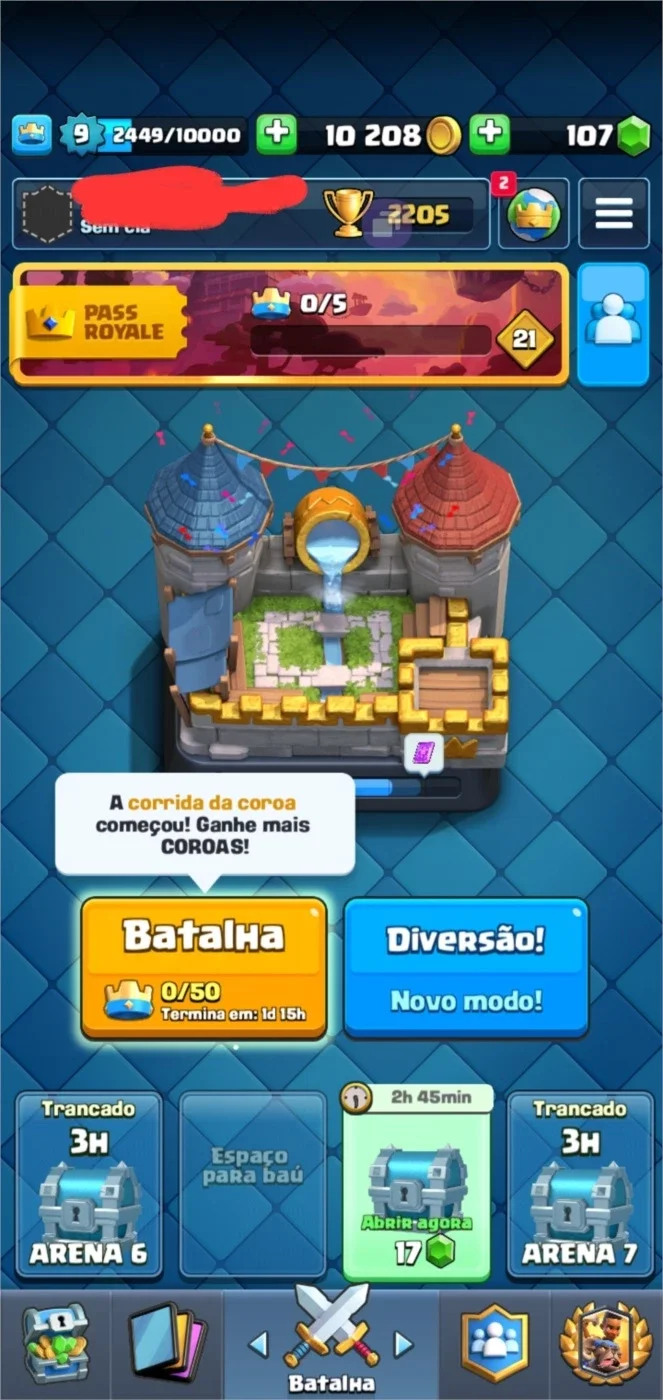Open the hamburger menu
The image size is (663, 1400).
(x=613, y=214)
